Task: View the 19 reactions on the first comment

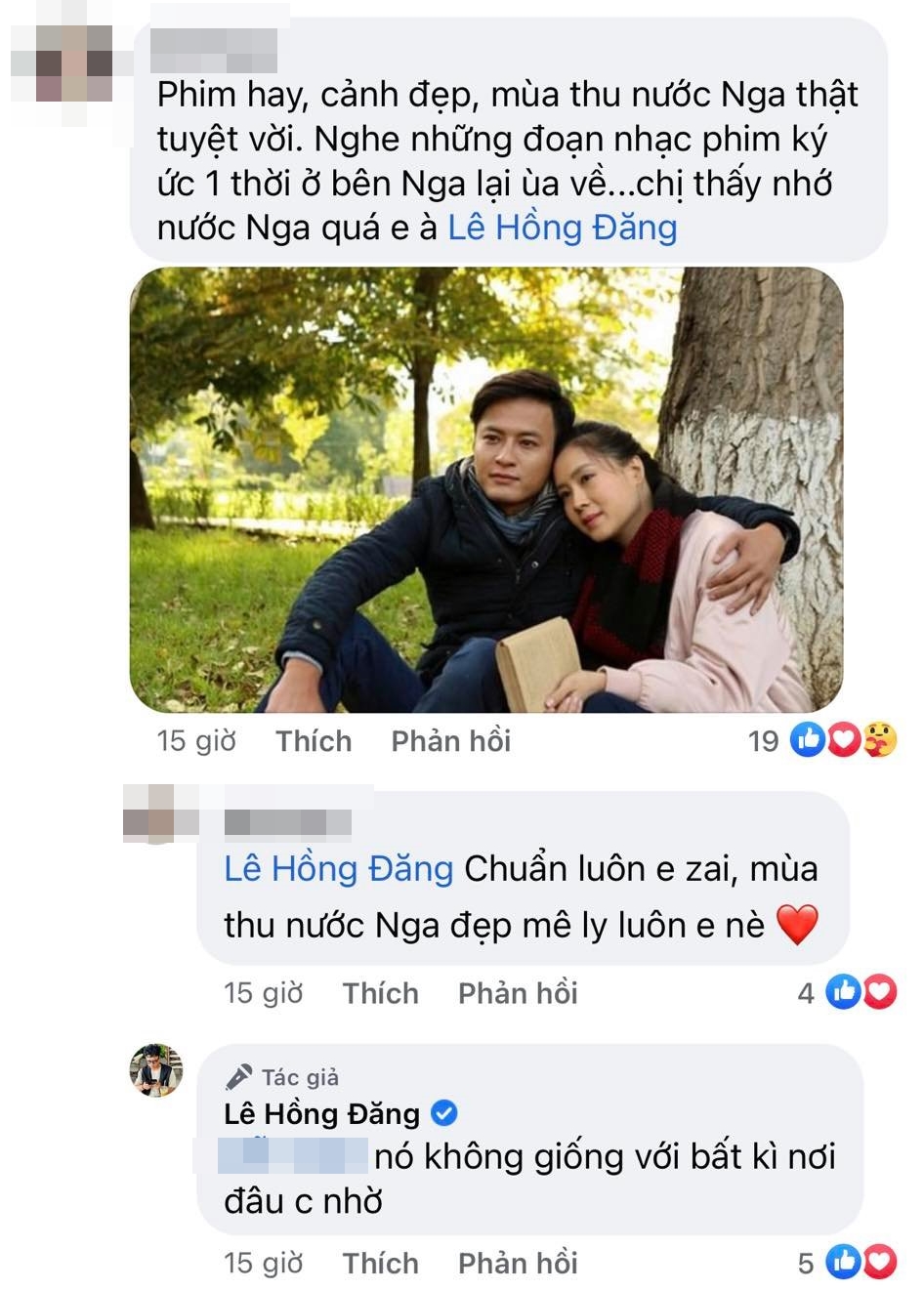Action: click(x=822, y=741)
